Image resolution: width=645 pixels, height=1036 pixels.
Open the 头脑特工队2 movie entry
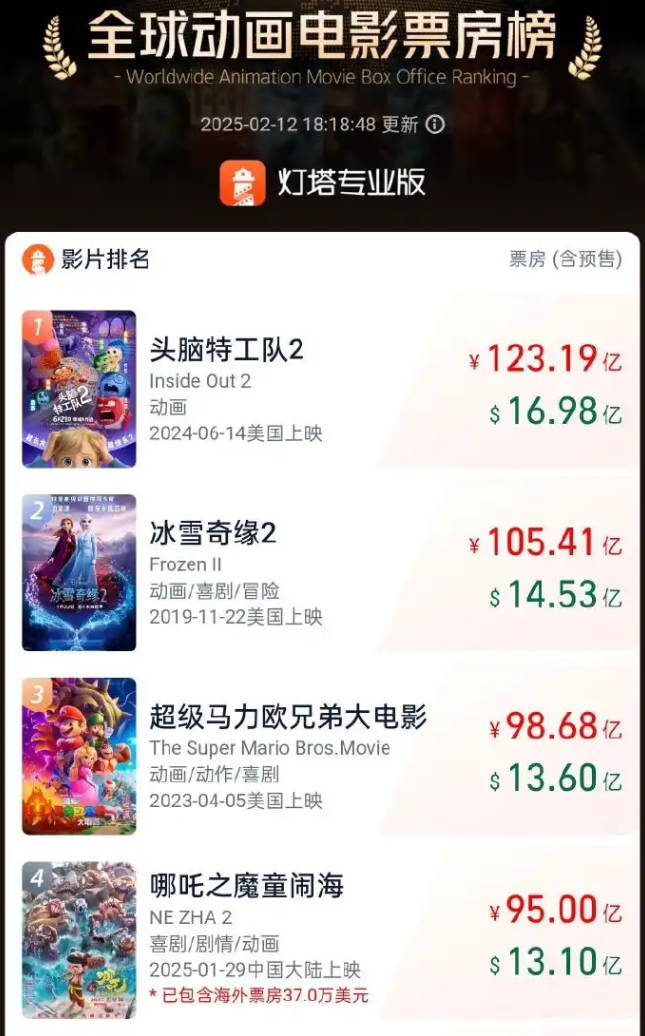click(226, 350)
